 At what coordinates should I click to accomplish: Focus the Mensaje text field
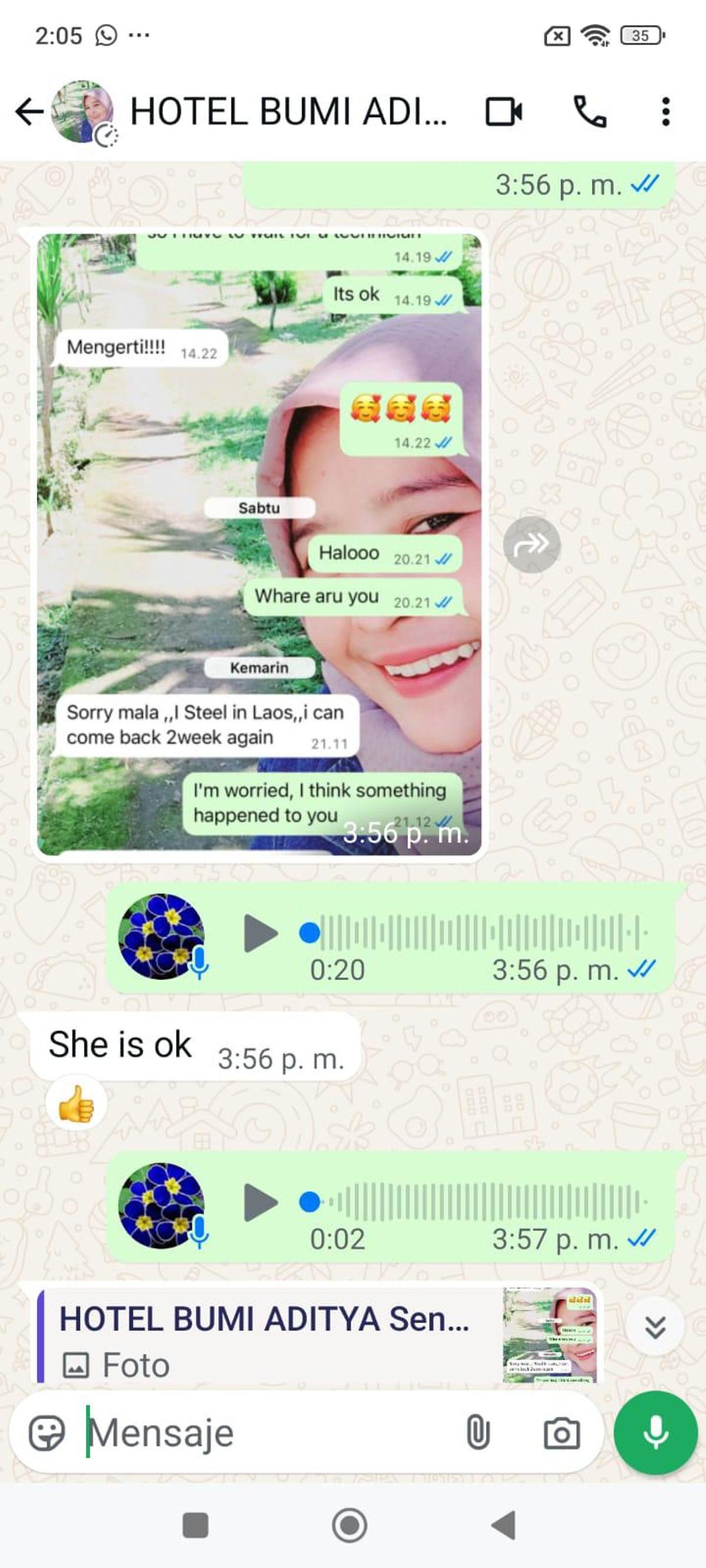point(268,1433)
